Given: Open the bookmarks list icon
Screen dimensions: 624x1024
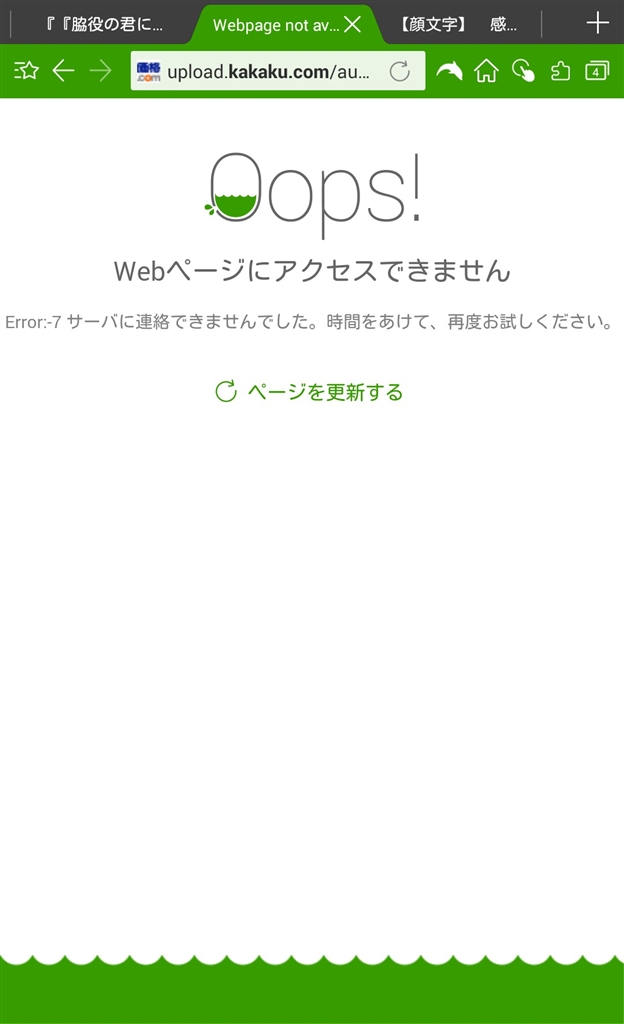Looking at the screenshot, I should coord(26,71).
